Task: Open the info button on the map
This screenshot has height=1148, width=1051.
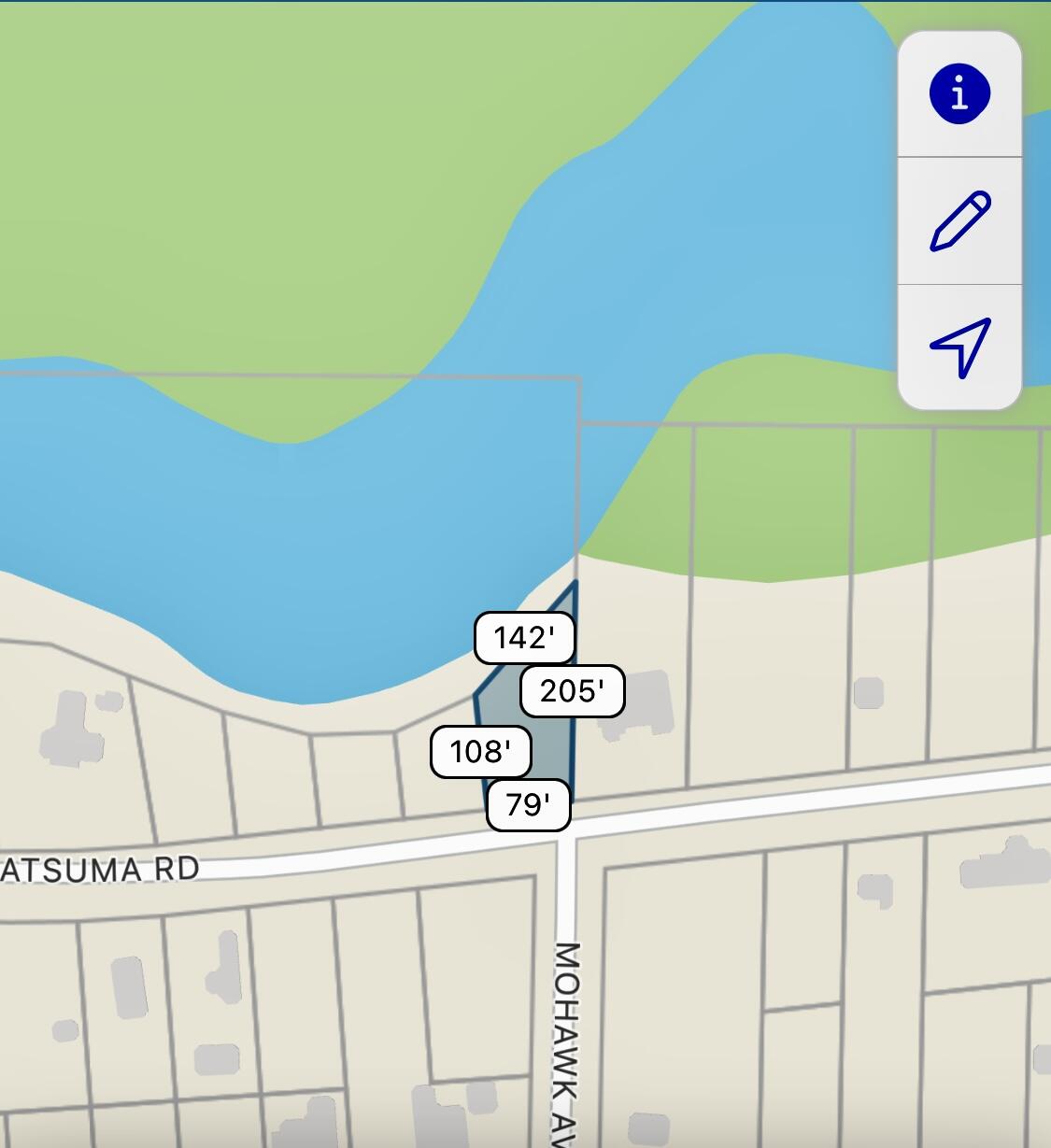Action: (959, 94)
